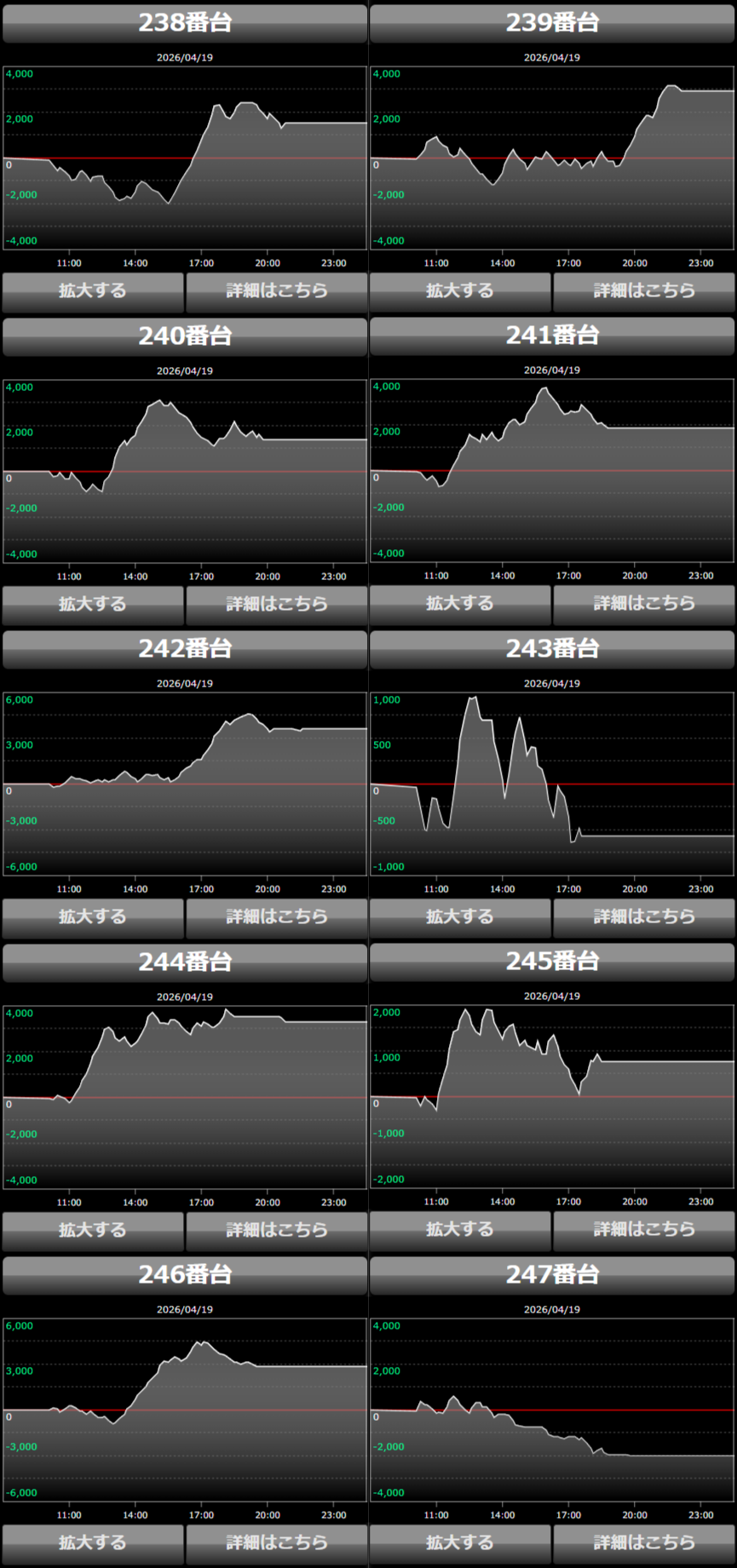View 詳細はこちら for machine 239
Screen dimensions: 737x1568
[x=644, y=291]
